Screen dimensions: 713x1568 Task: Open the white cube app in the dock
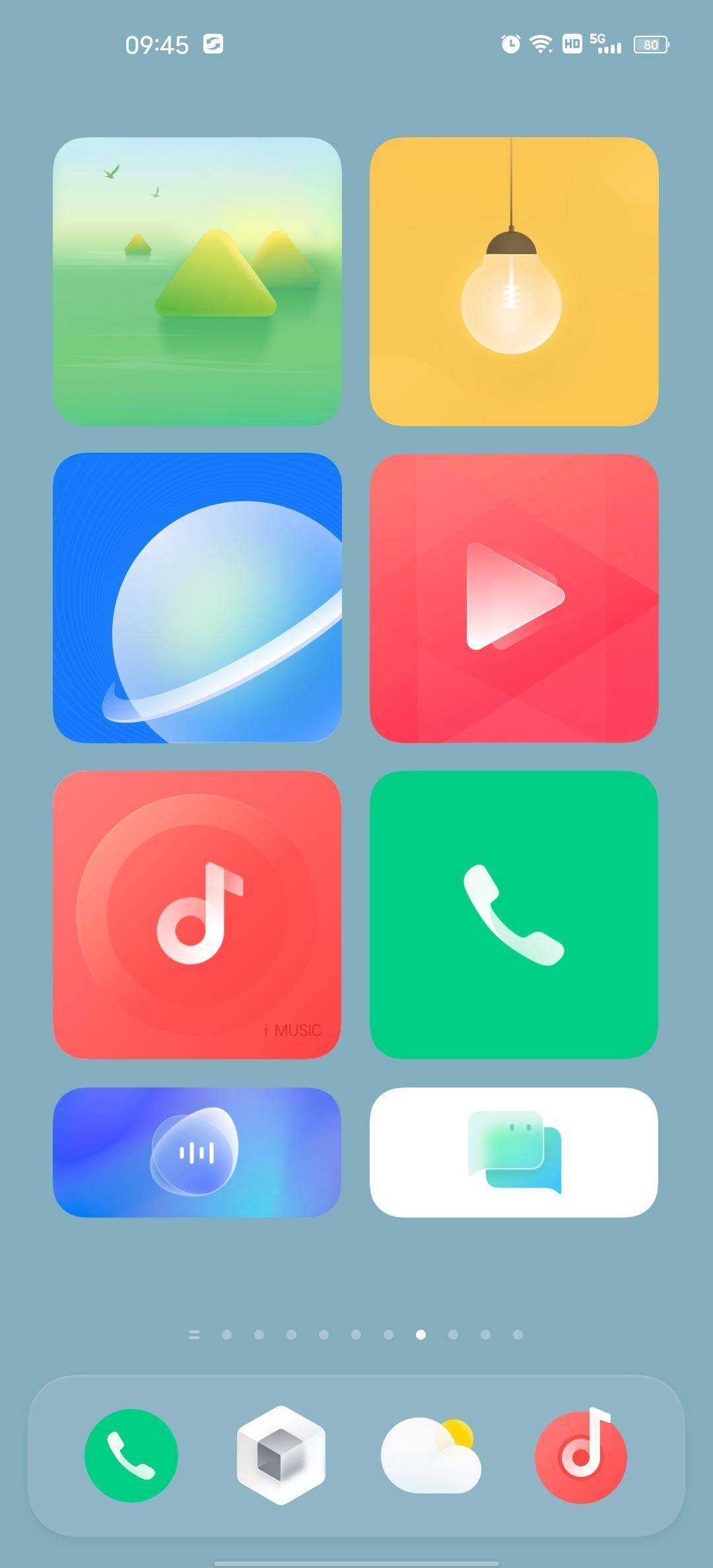[281, 1456]
